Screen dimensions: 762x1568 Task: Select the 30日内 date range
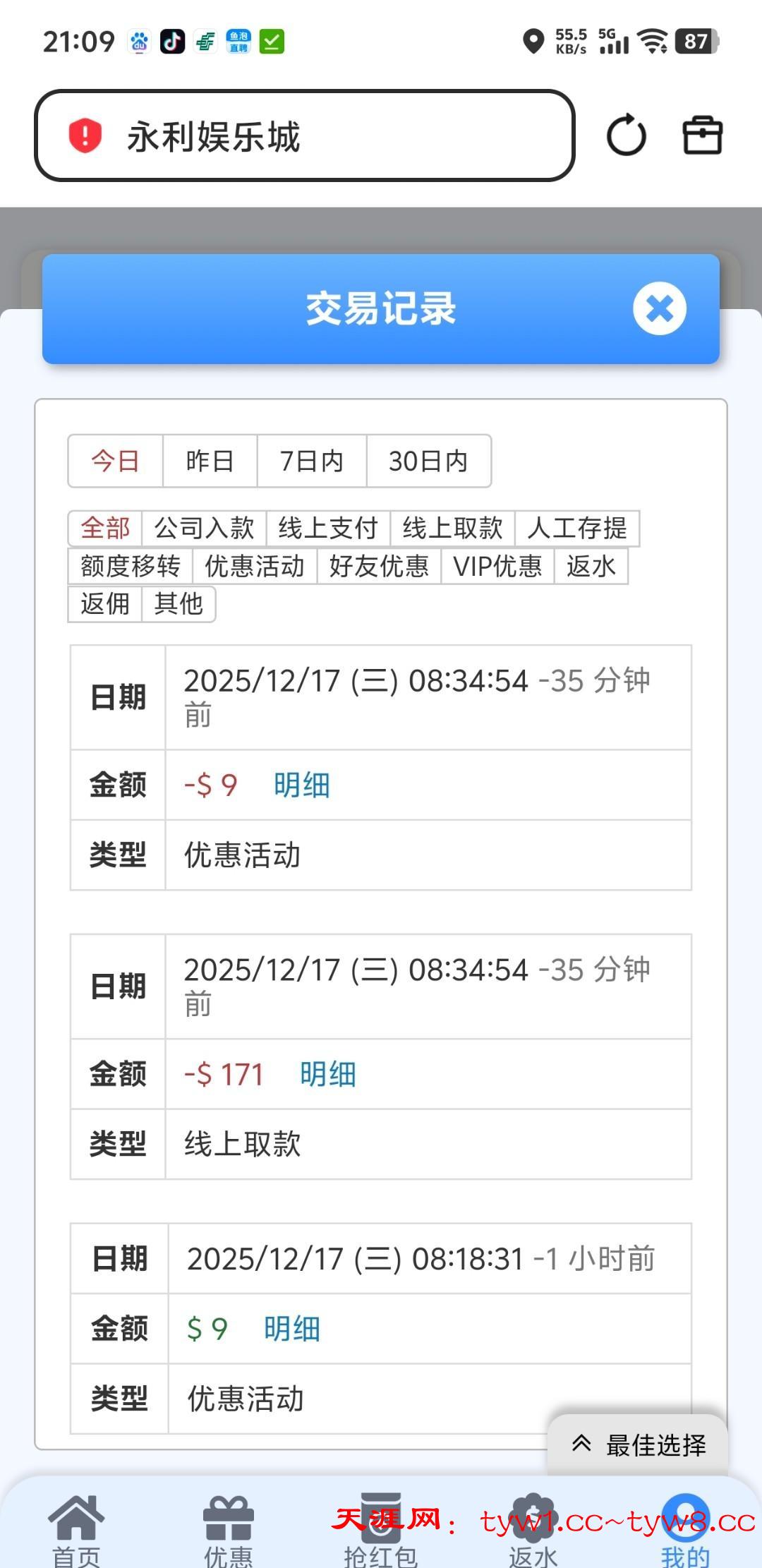click(x=428, y=461)
